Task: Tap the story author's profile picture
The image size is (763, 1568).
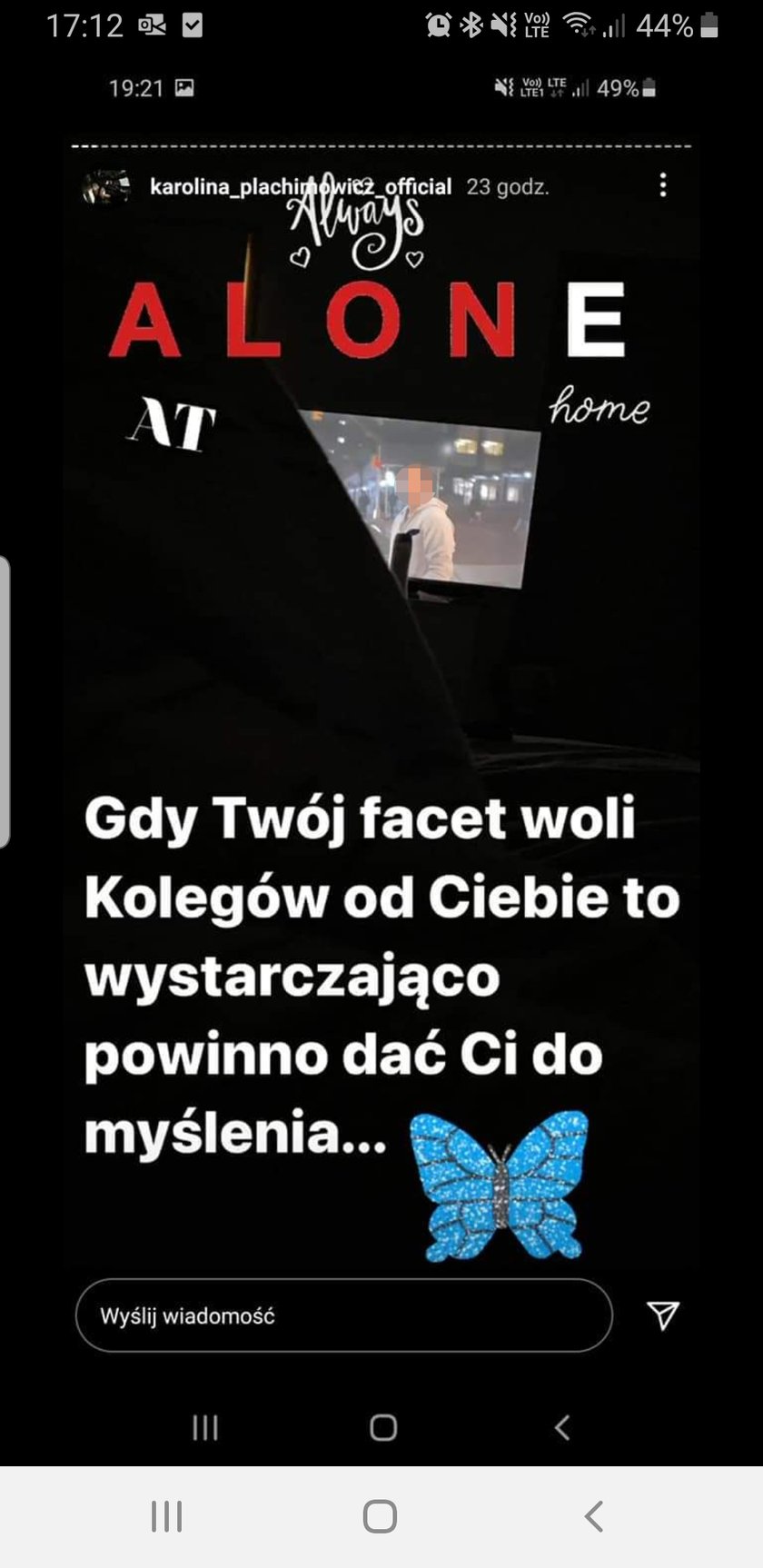Action: coord(106,187)
